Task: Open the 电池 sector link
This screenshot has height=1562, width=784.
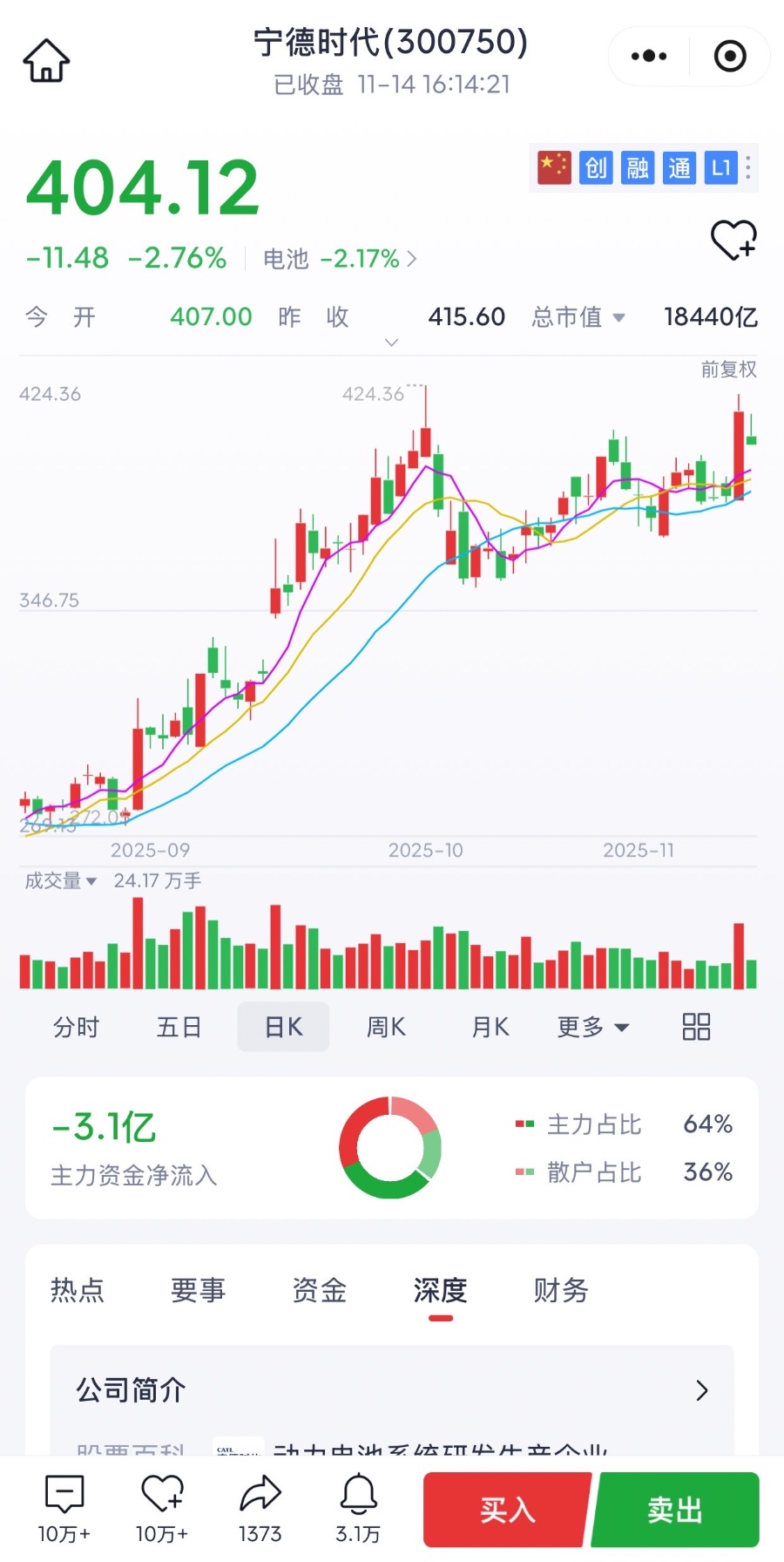Action: tap(340, 259)
